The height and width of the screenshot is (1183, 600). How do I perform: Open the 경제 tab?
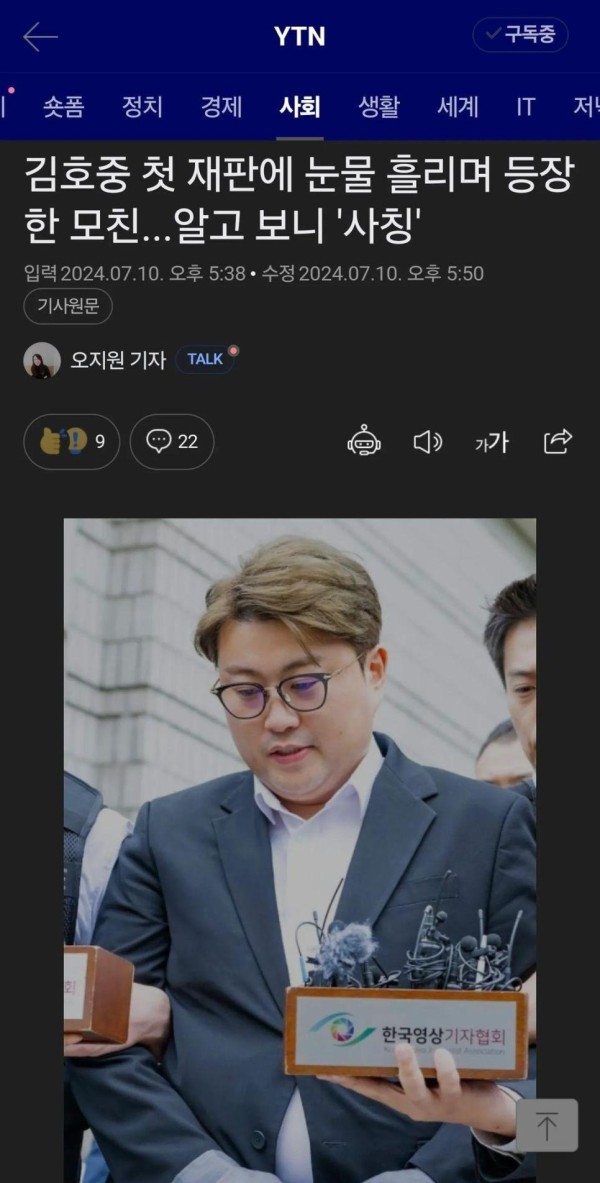click(x=221, y=106)
